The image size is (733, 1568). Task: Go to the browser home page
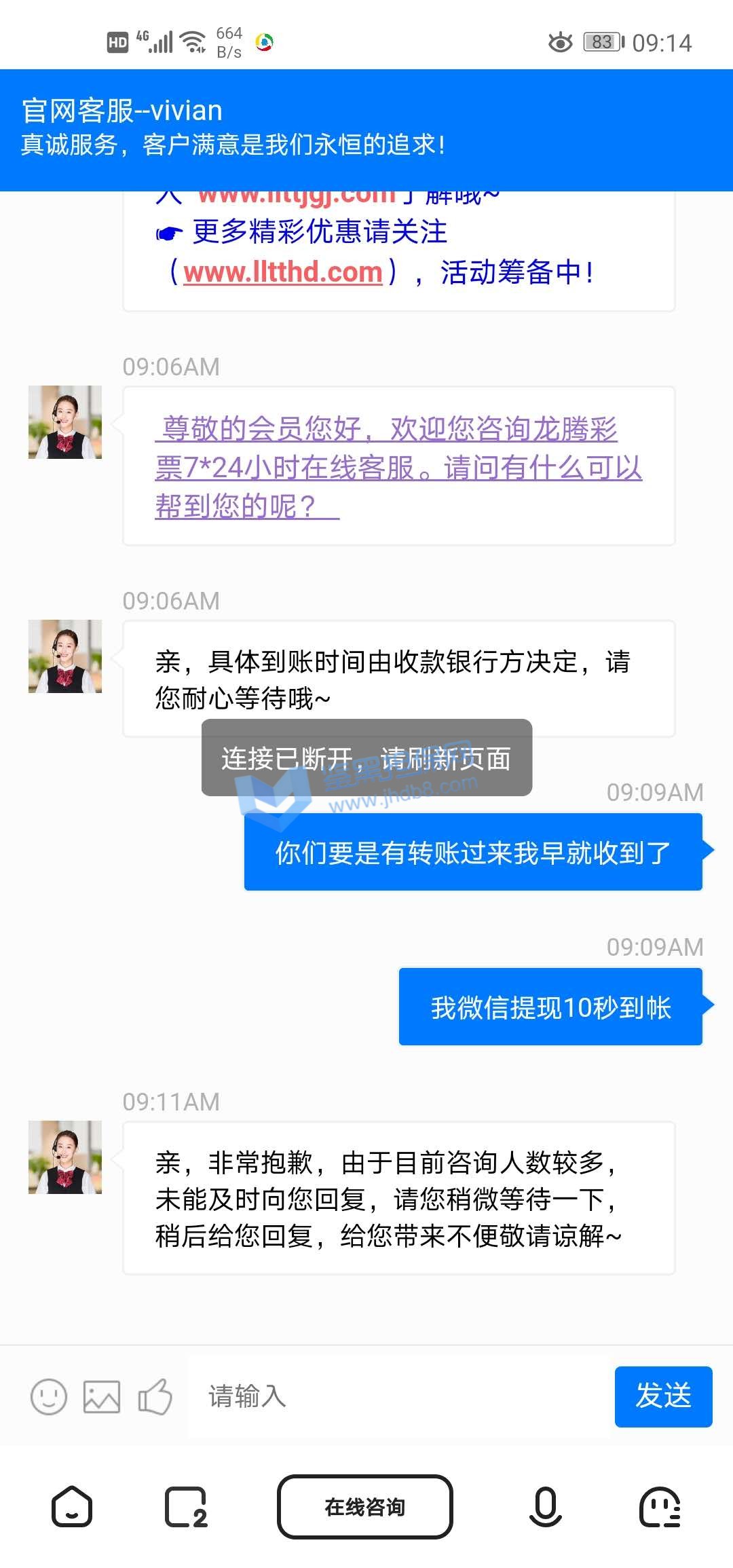pyautogui.click(x=72, y=1507)
